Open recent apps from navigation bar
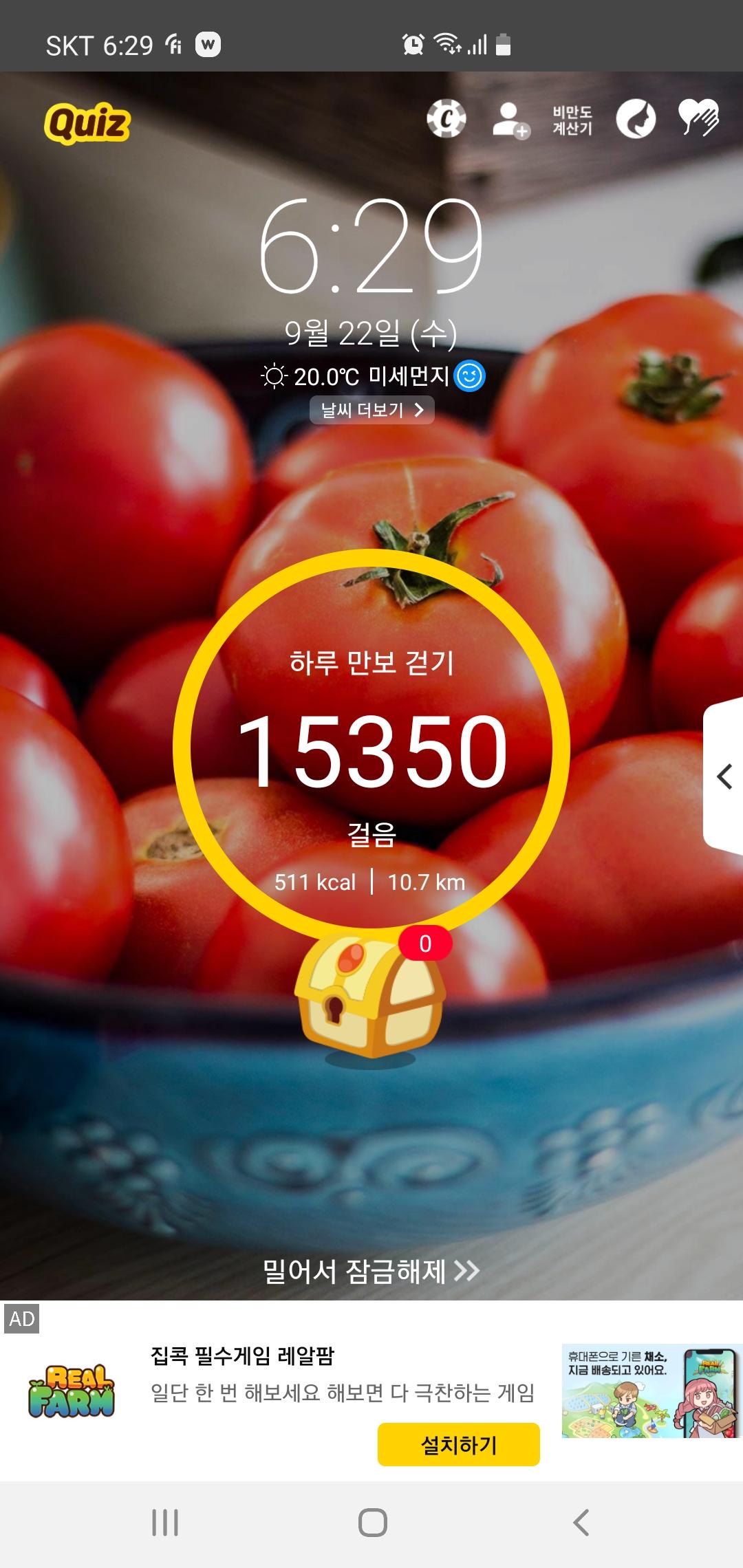This screenshot has width=743, height=1568. click(165, 1523)
